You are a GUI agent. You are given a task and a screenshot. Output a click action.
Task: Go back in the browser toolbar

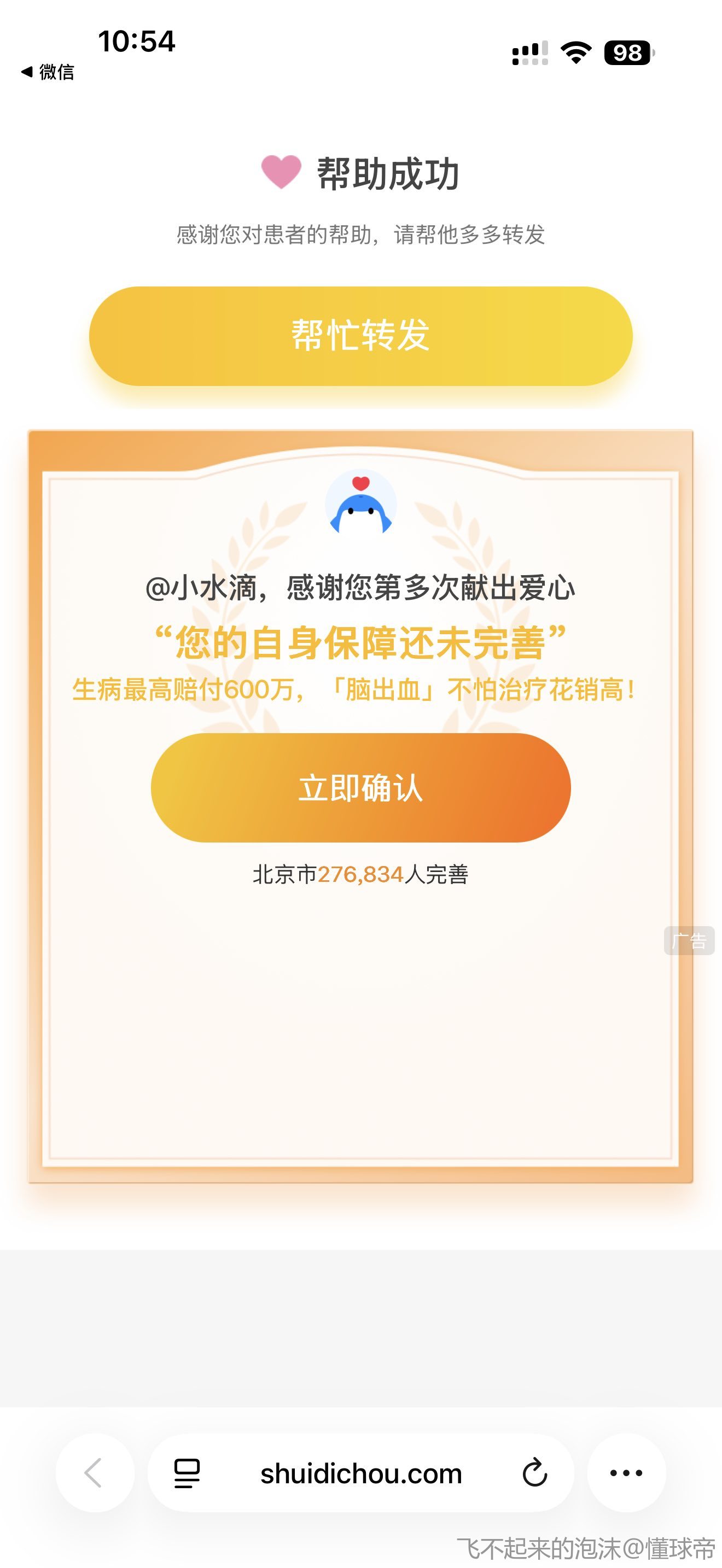[95, 1472]
